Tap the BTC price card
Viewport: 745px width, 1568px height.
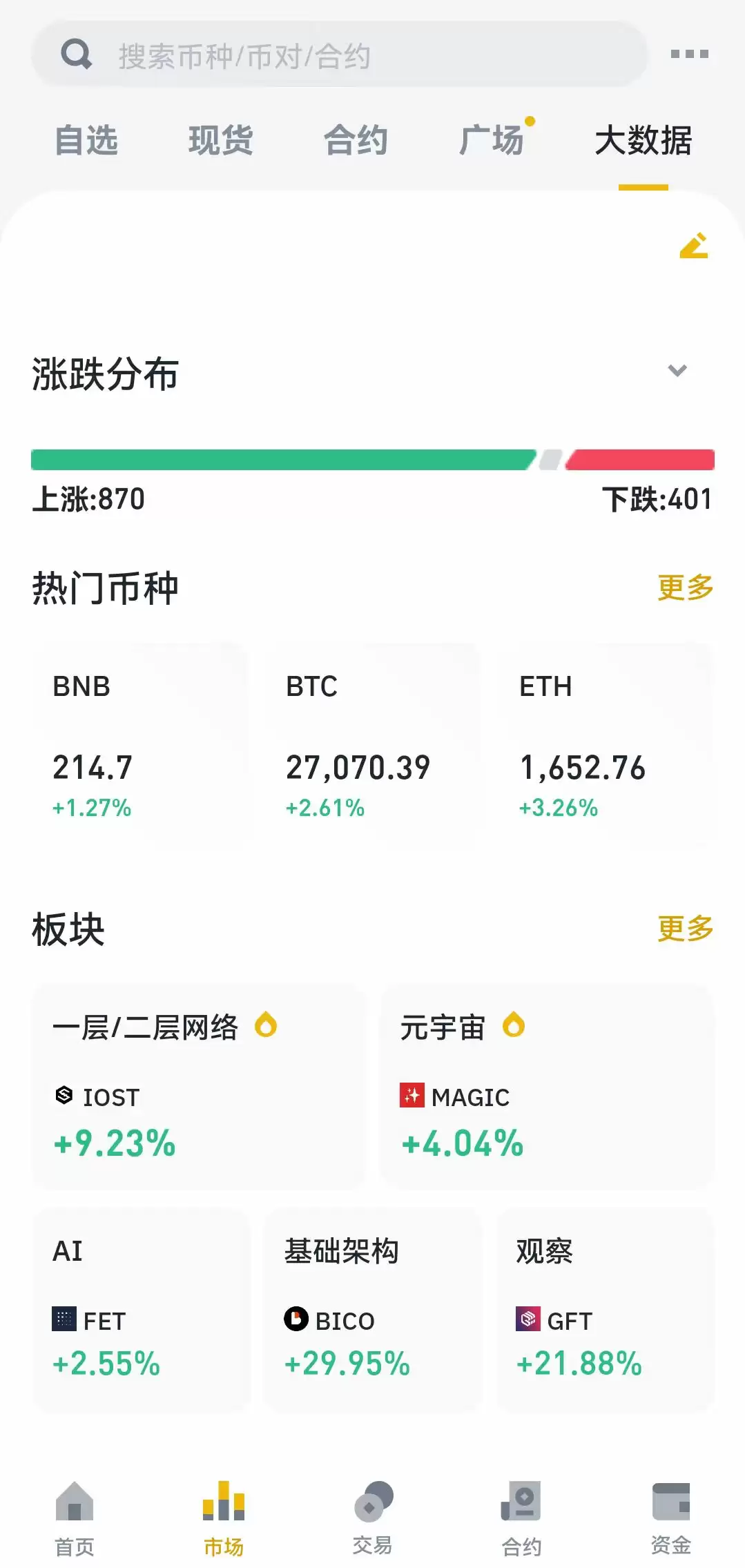(371, 746)
